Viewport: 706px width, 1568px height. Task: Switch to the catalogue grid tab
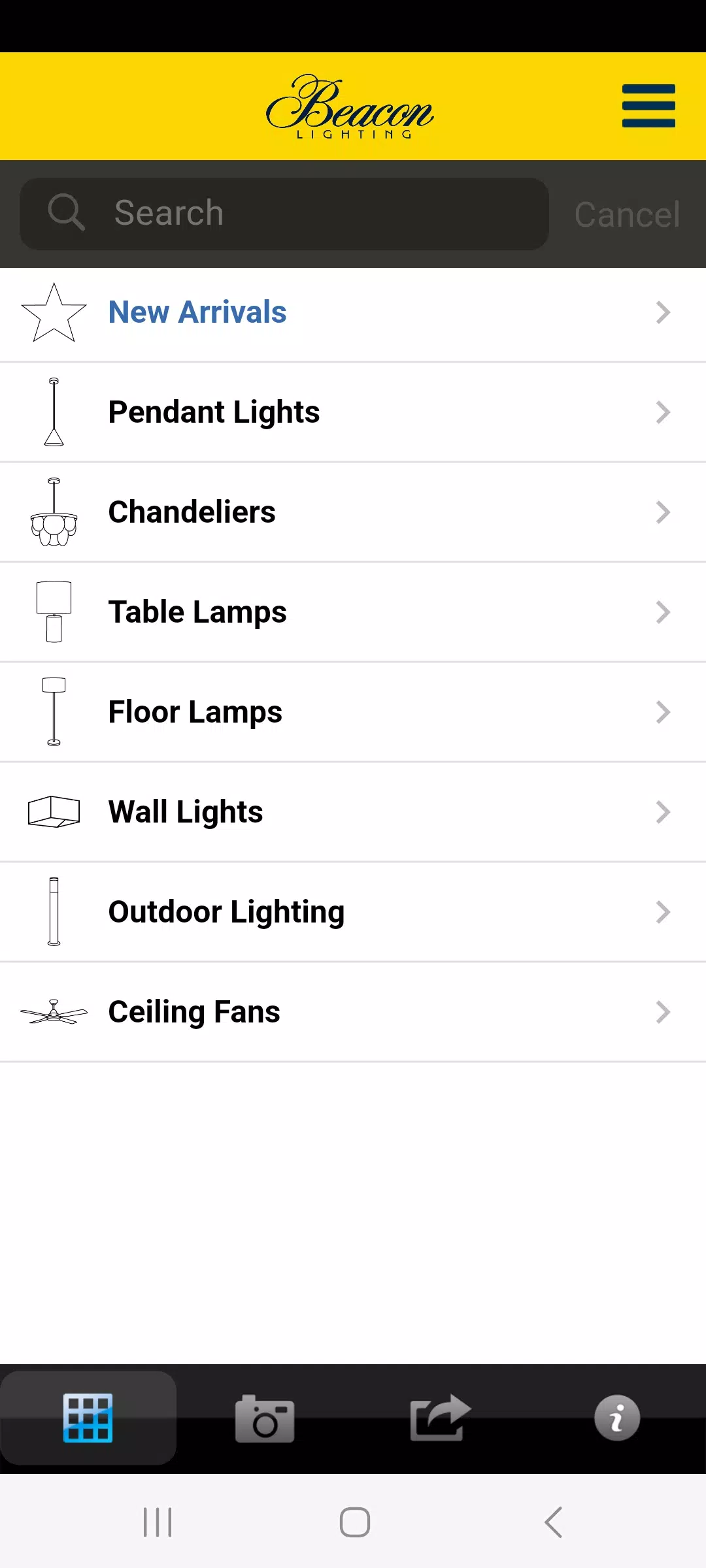coord(88,1418)
